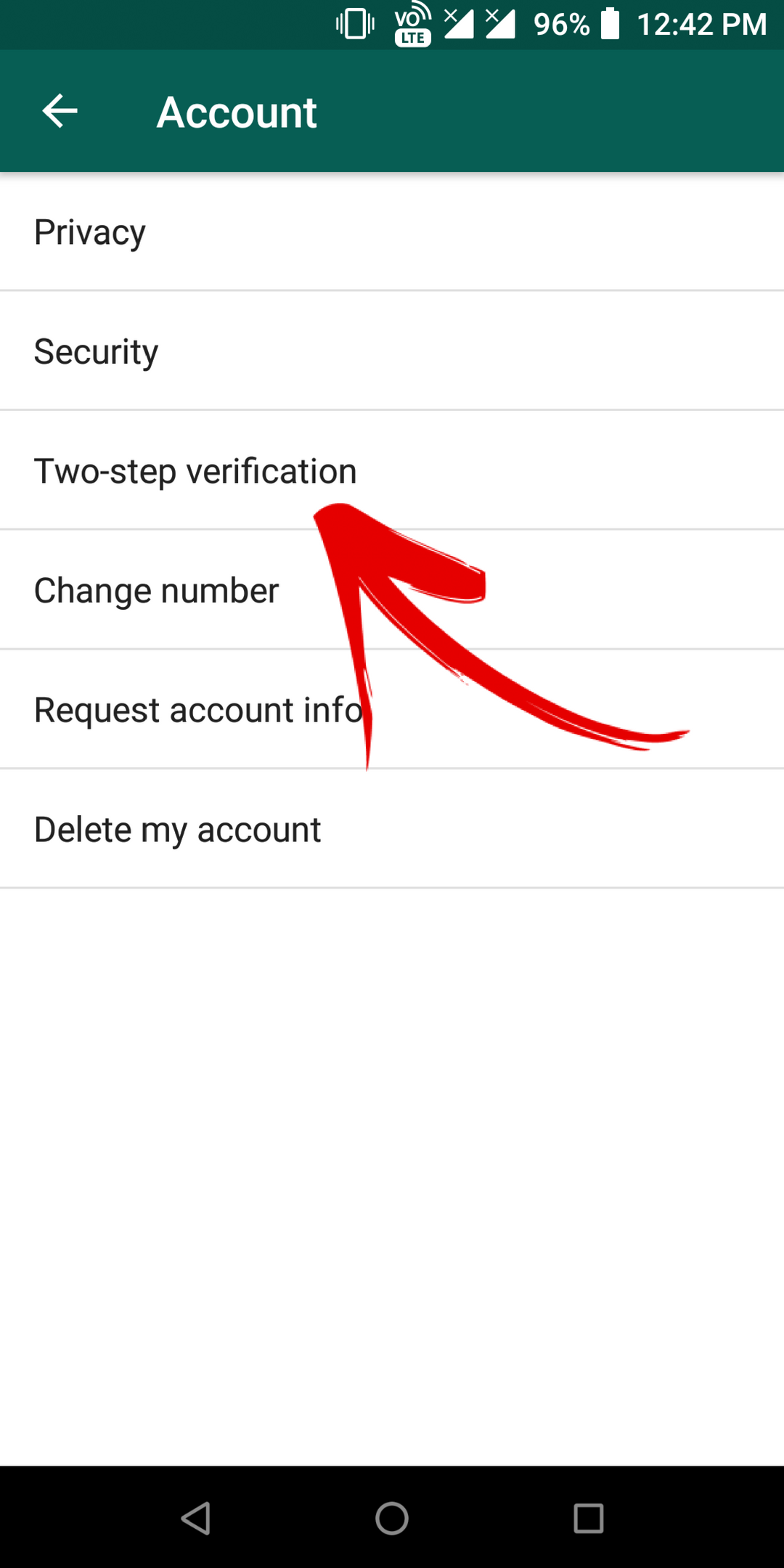Open Two-step verification
Viewport: 784px width, 1568px height.
[392, 470]
